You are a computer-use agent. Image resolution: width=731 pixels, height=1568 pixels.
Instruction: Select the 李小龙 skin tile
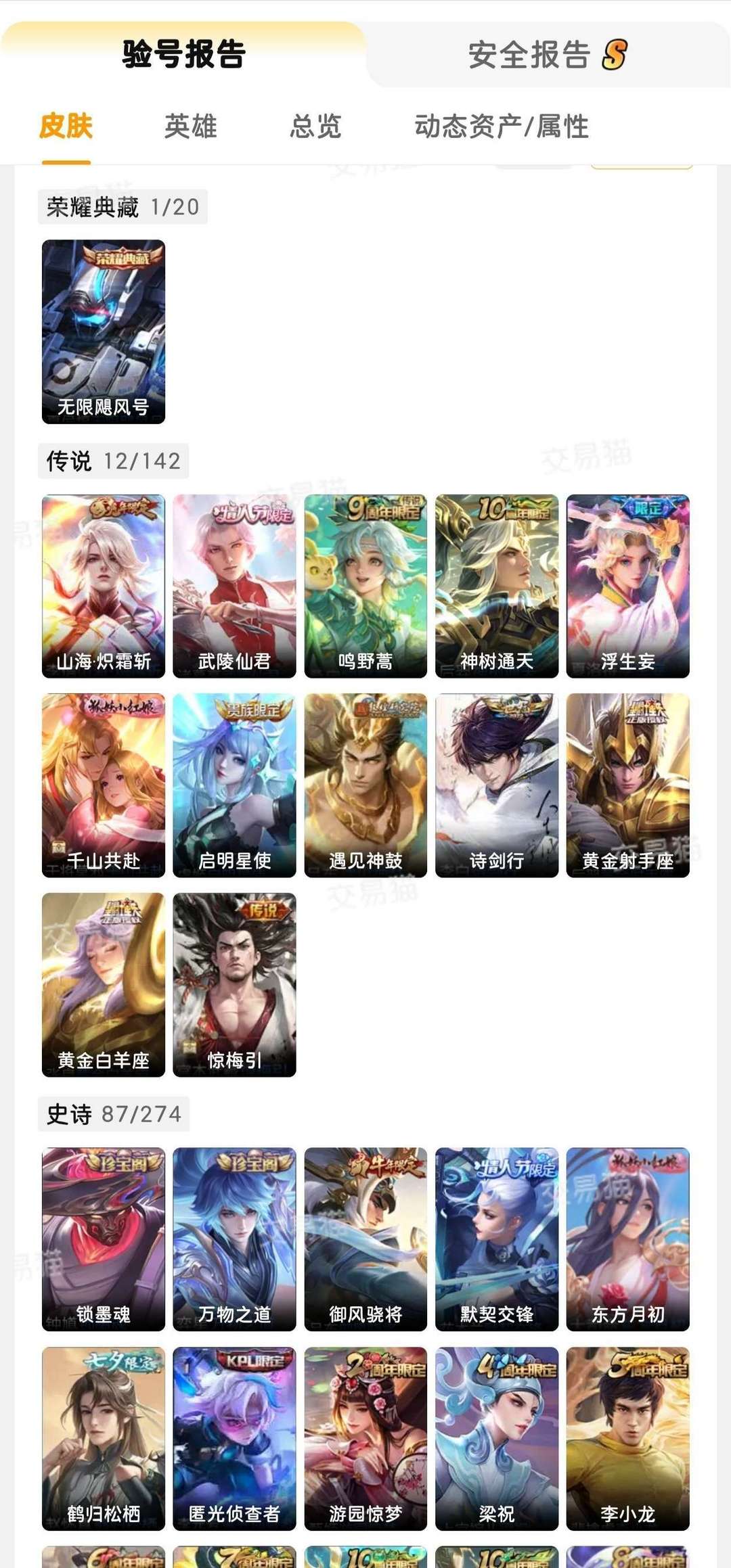[627, 1438]
